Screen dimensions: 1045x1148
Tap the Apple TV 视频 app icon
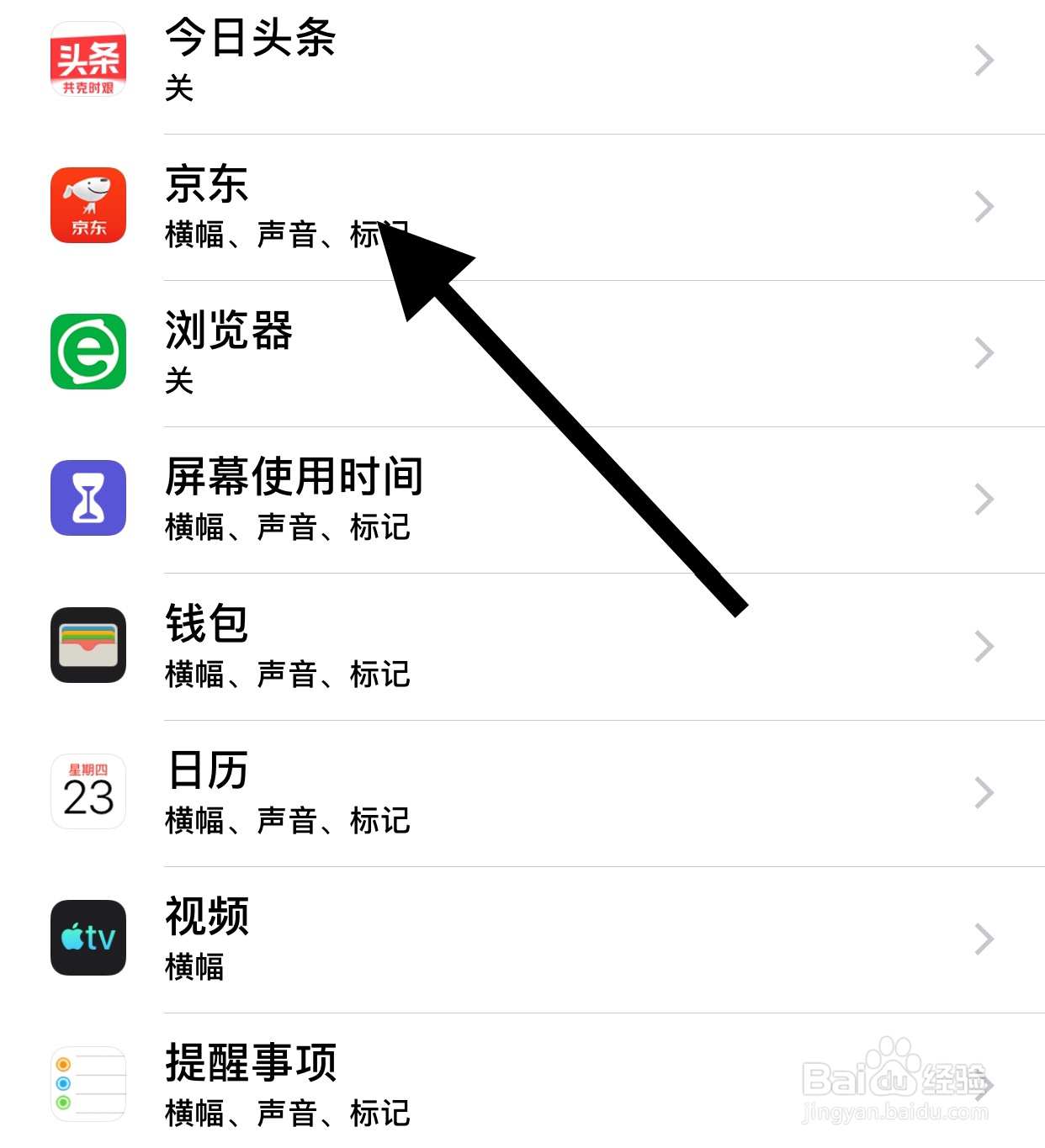coord(88,938)
